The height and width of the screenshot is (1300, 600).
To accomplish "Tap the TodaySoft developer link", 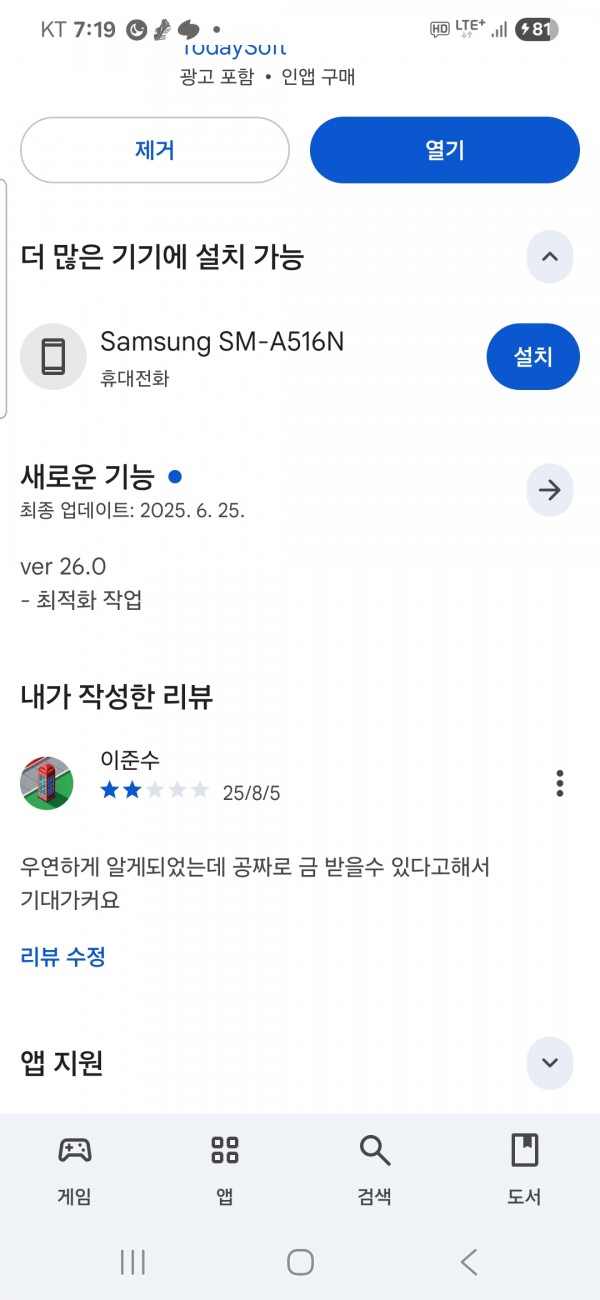I will pos(234,48).
